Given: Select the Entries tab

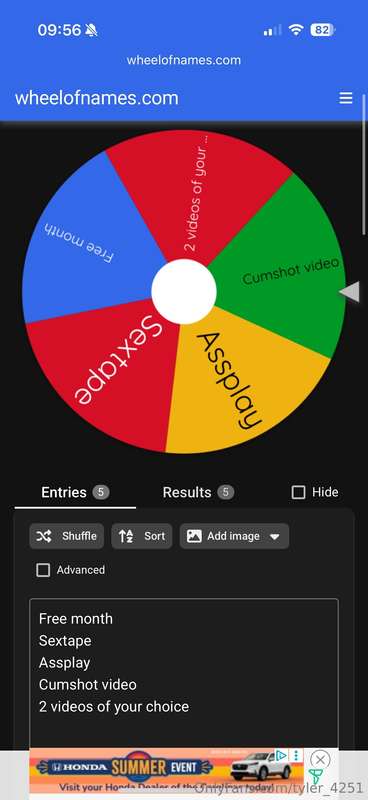Looking at the screenshot, I should pyautogui.click(x=75, y=492).
